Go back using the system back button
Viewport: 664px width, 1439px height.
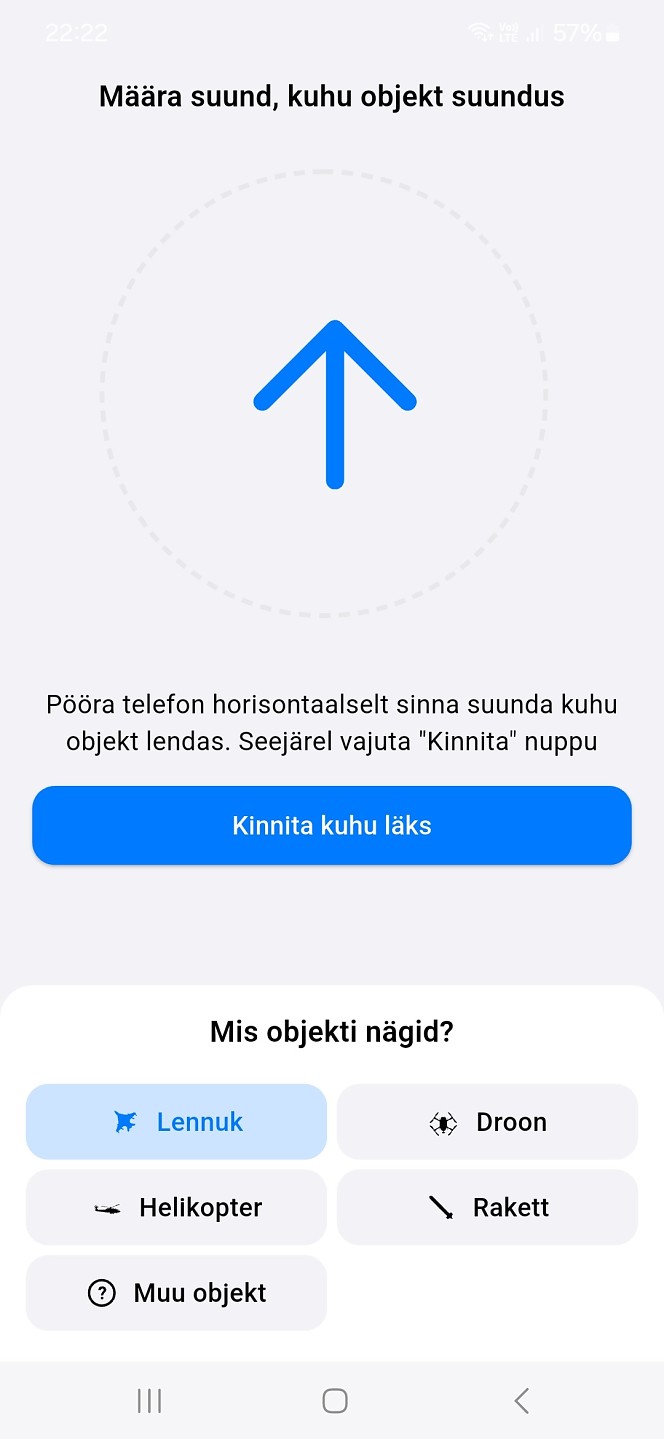coord(521,1401)
